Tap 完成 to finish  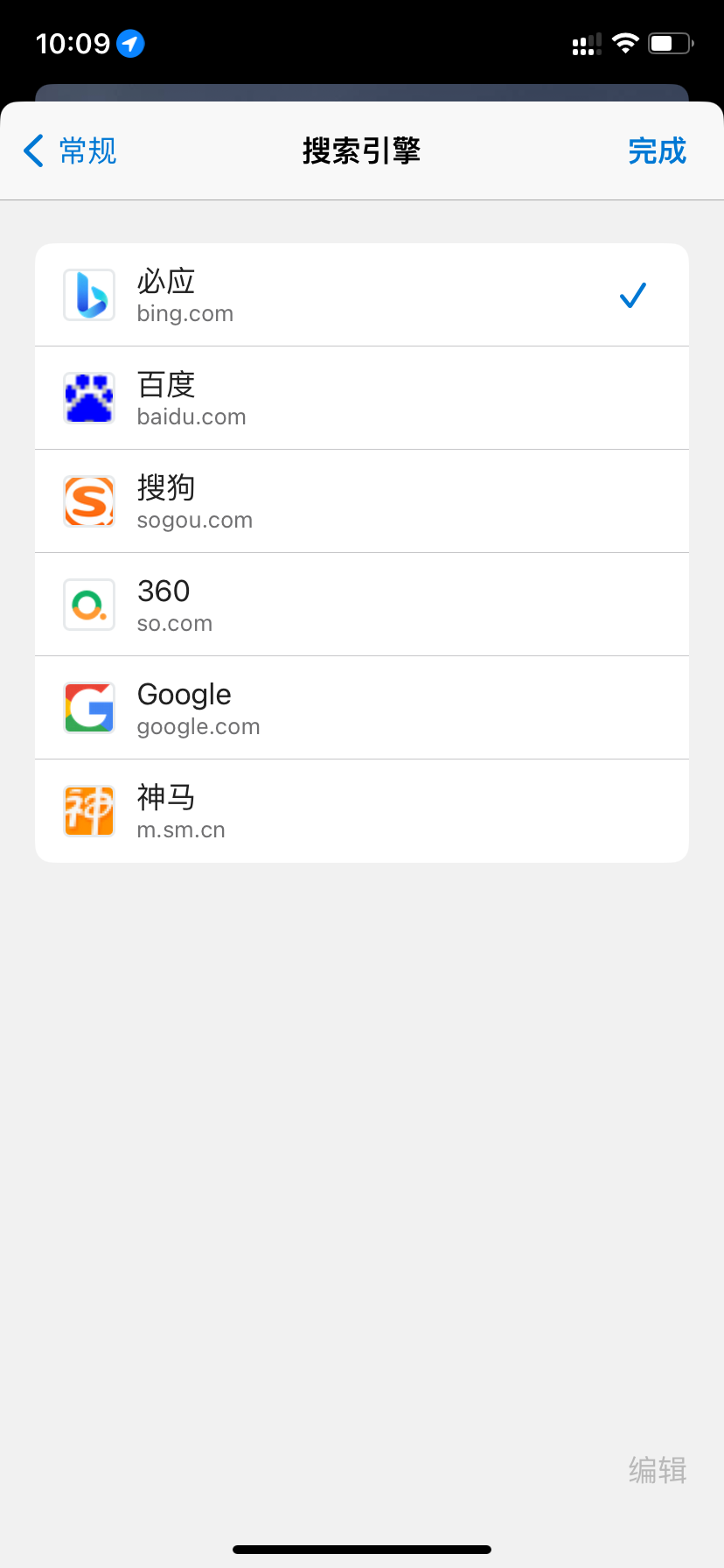(x=657, y=150)
